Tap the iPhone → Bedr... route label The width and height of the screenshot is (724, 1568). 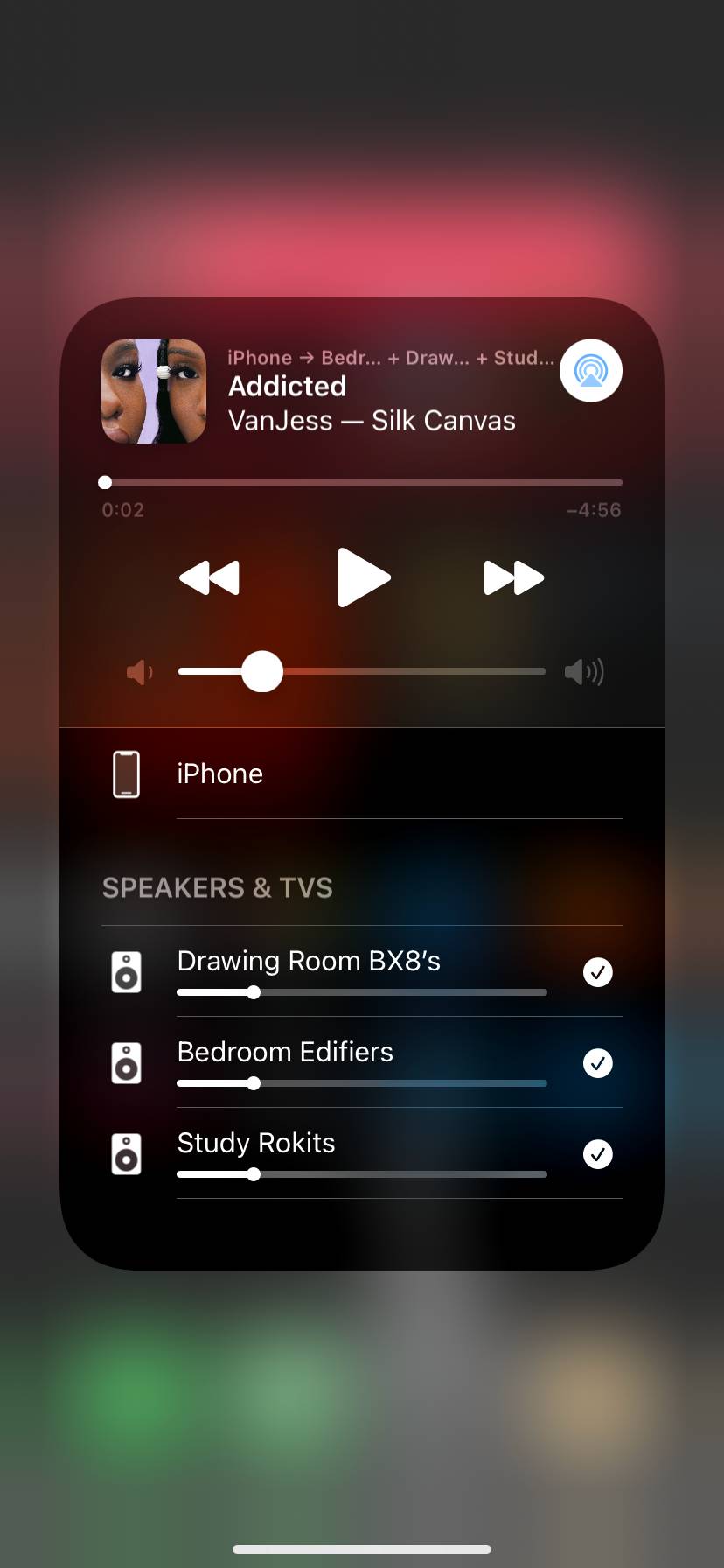tap(391, 357)
